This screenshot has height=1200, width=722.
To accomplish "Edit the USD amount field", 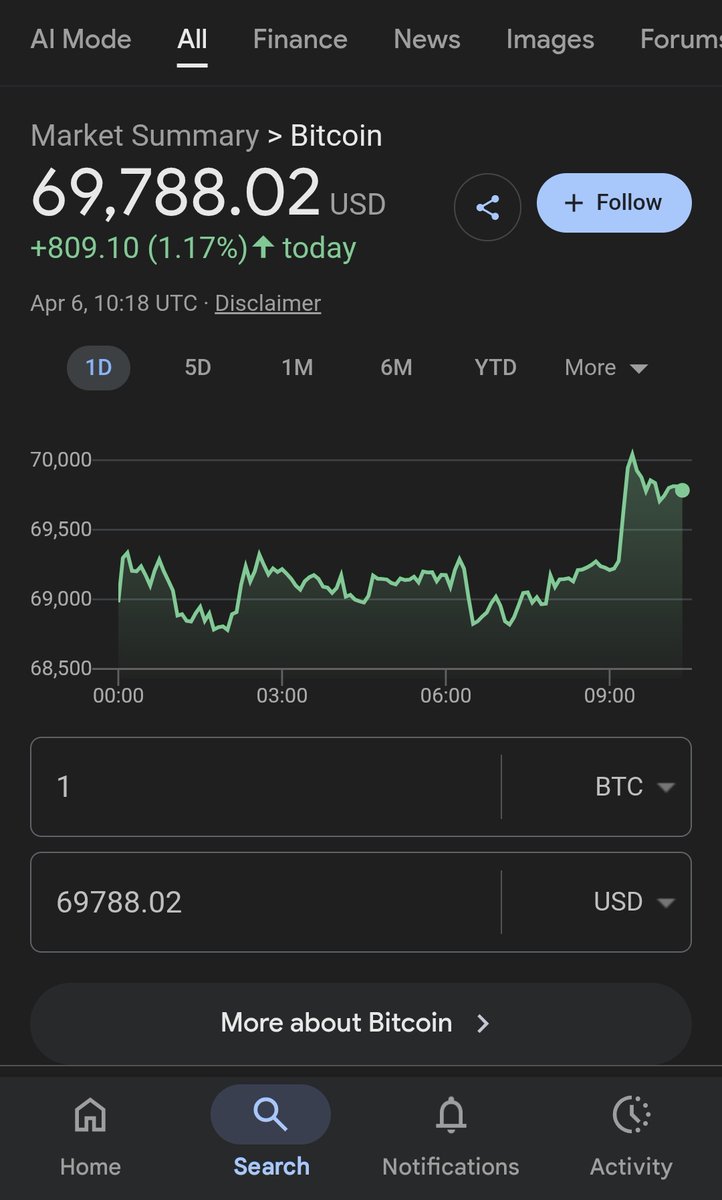I will tap(265, 902).
